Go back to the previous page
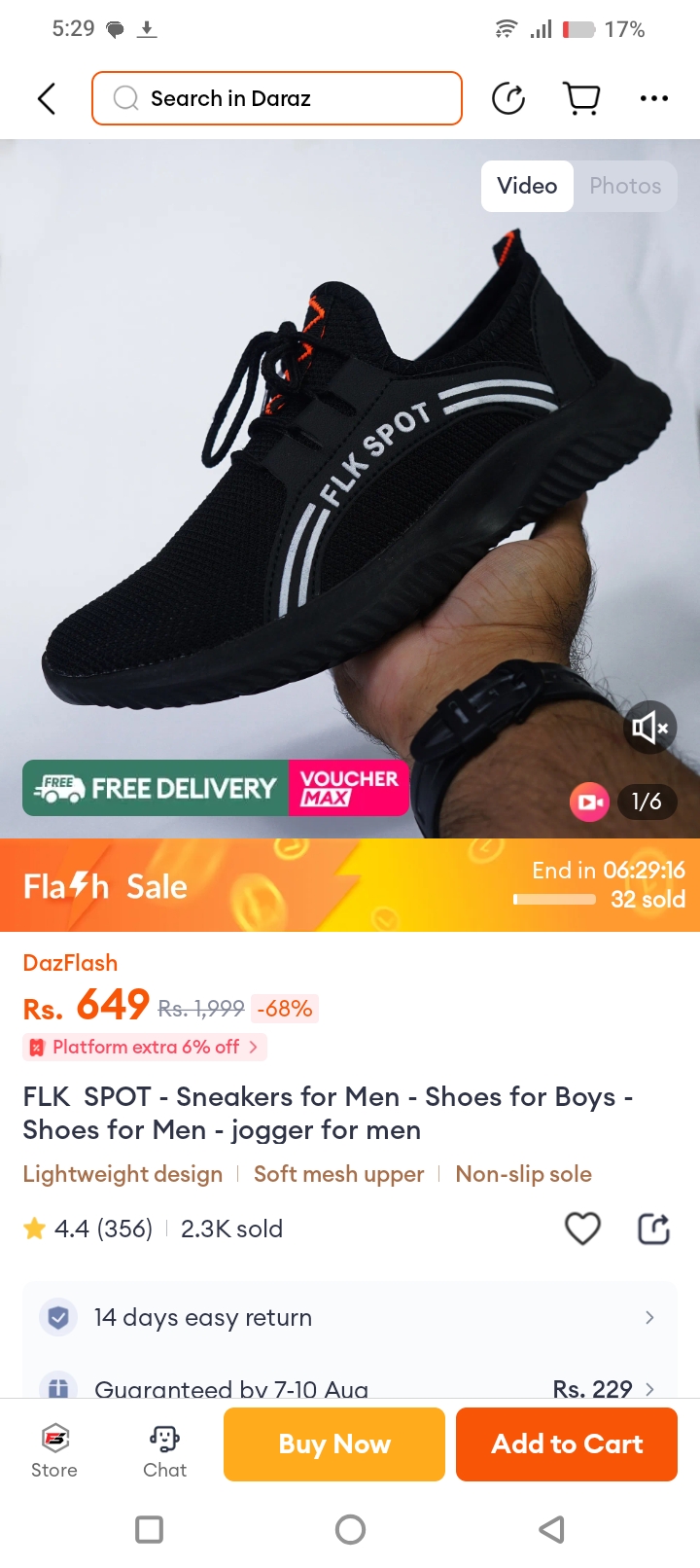 46,98
